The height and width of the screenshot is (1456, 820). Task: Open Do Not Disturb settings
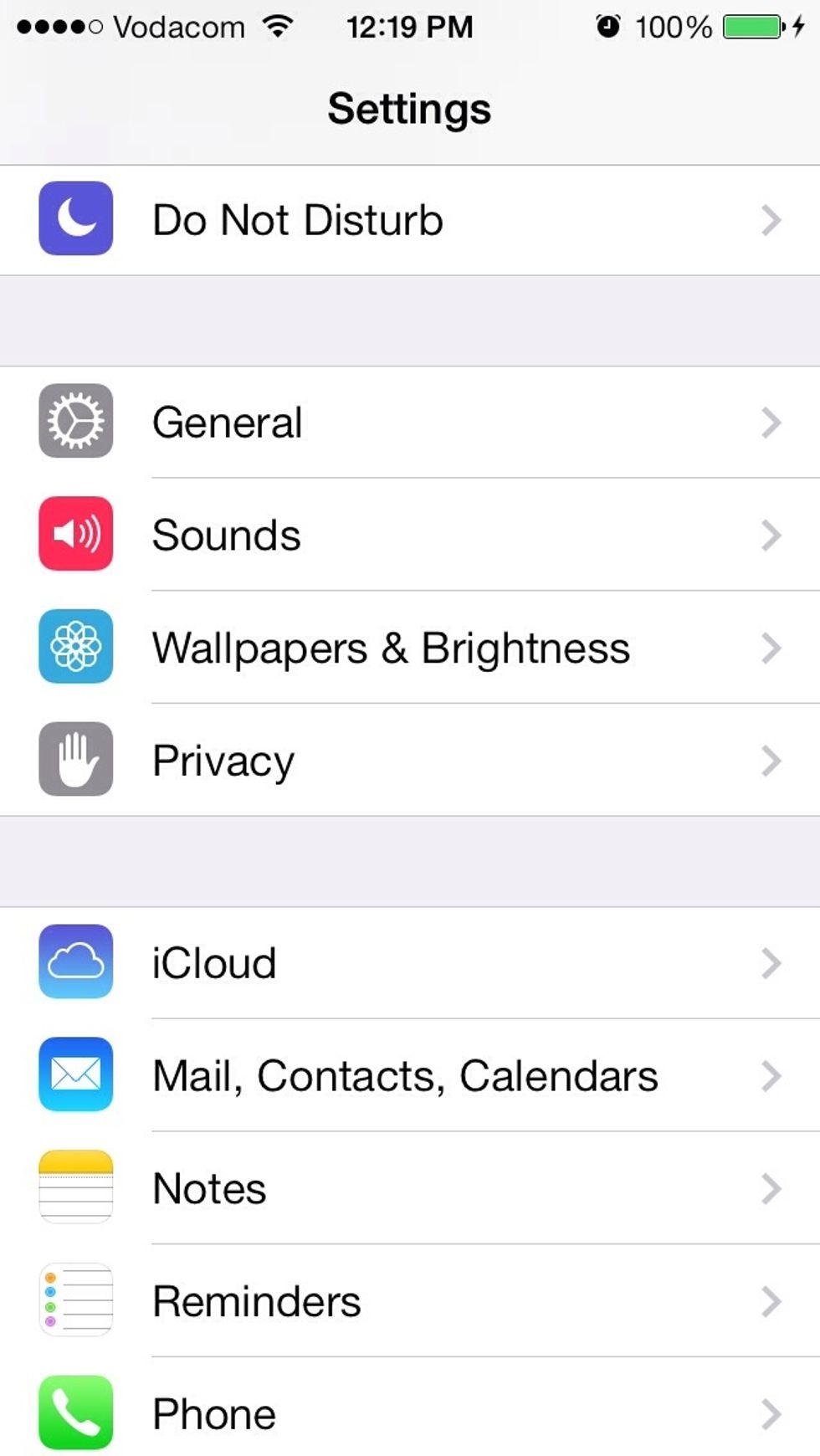point(410,220)
